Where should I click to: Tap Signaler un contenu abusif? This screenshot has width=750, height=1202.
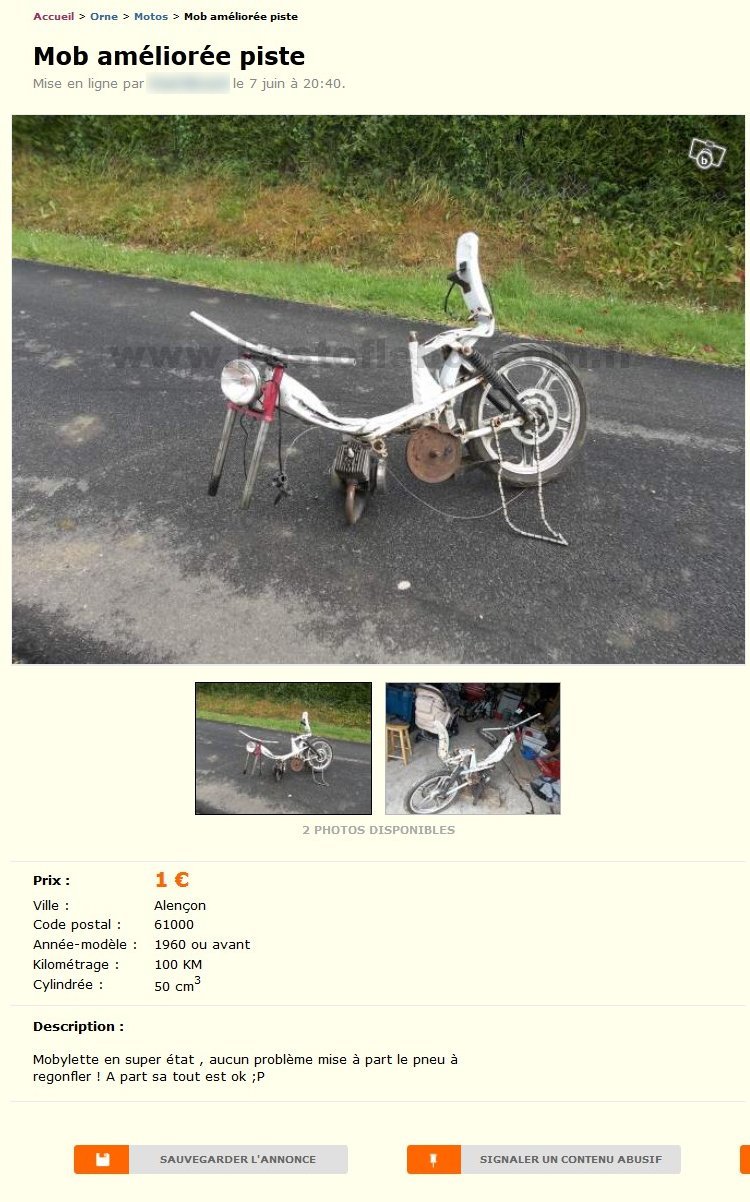(x=544, y=1160)
